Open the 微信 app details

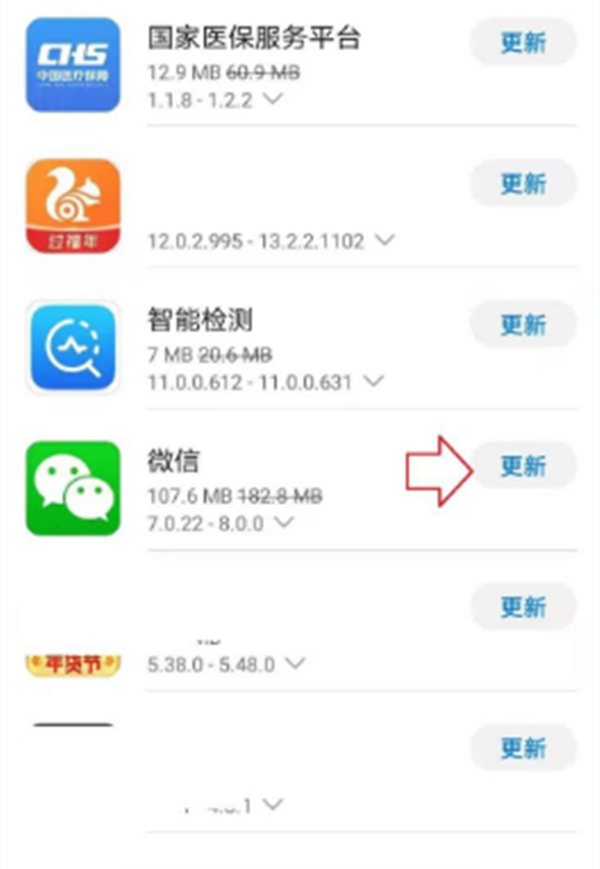pos(72,488)
